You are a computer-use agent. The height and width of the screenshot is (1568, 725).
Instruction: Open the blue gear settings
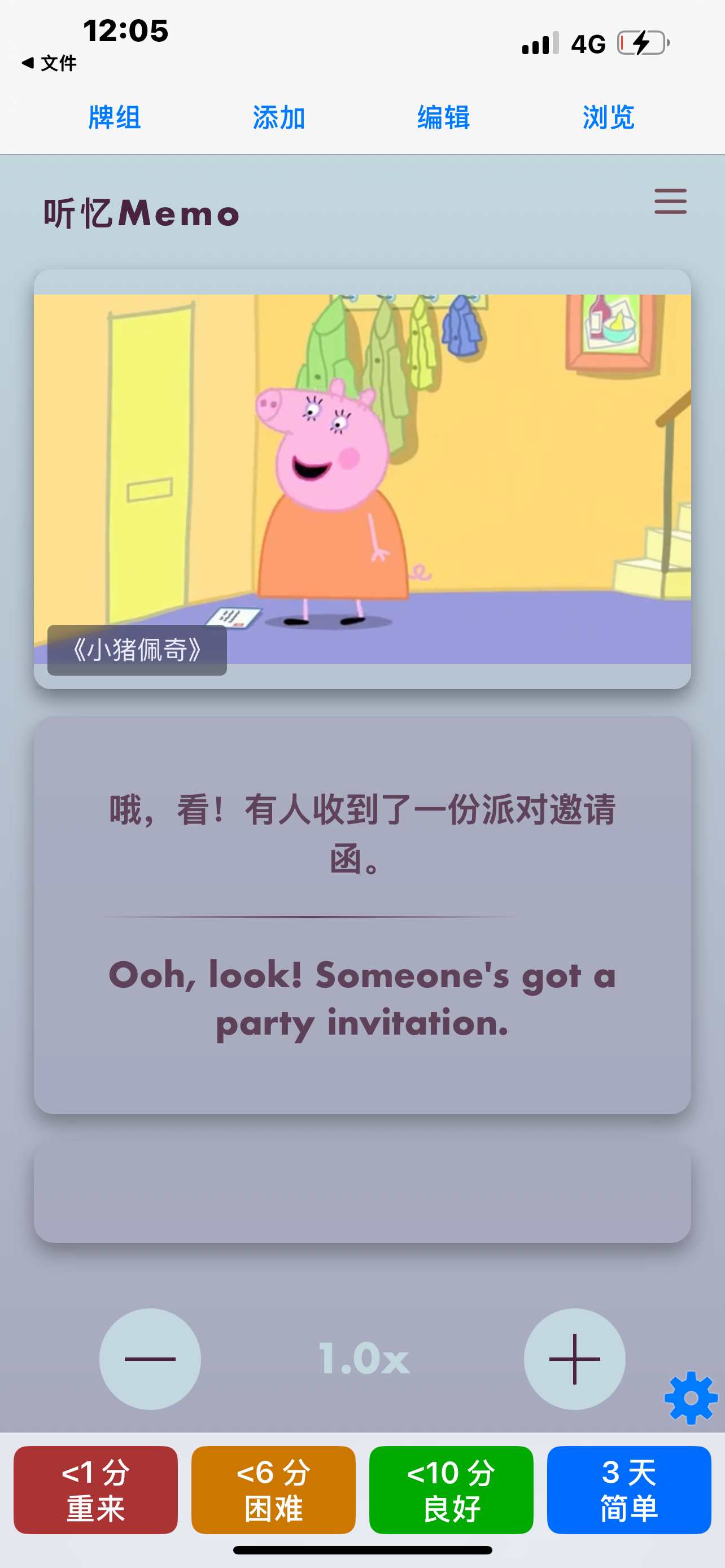pyautogui.click(x=691, y=1398)
